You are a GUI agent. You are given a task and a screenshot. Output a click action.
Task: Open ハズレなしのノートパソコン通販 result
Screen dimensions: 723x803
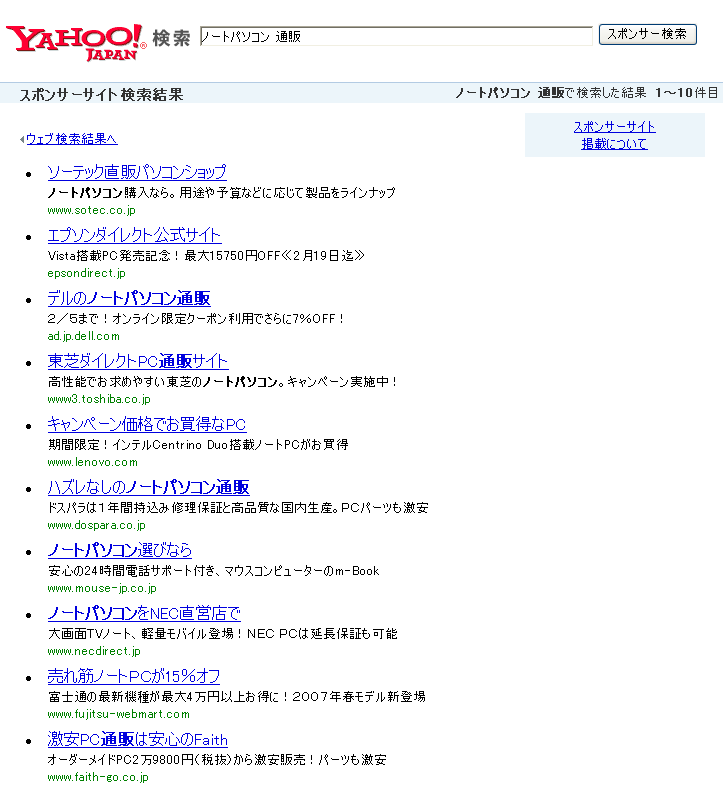coord(148,487)
